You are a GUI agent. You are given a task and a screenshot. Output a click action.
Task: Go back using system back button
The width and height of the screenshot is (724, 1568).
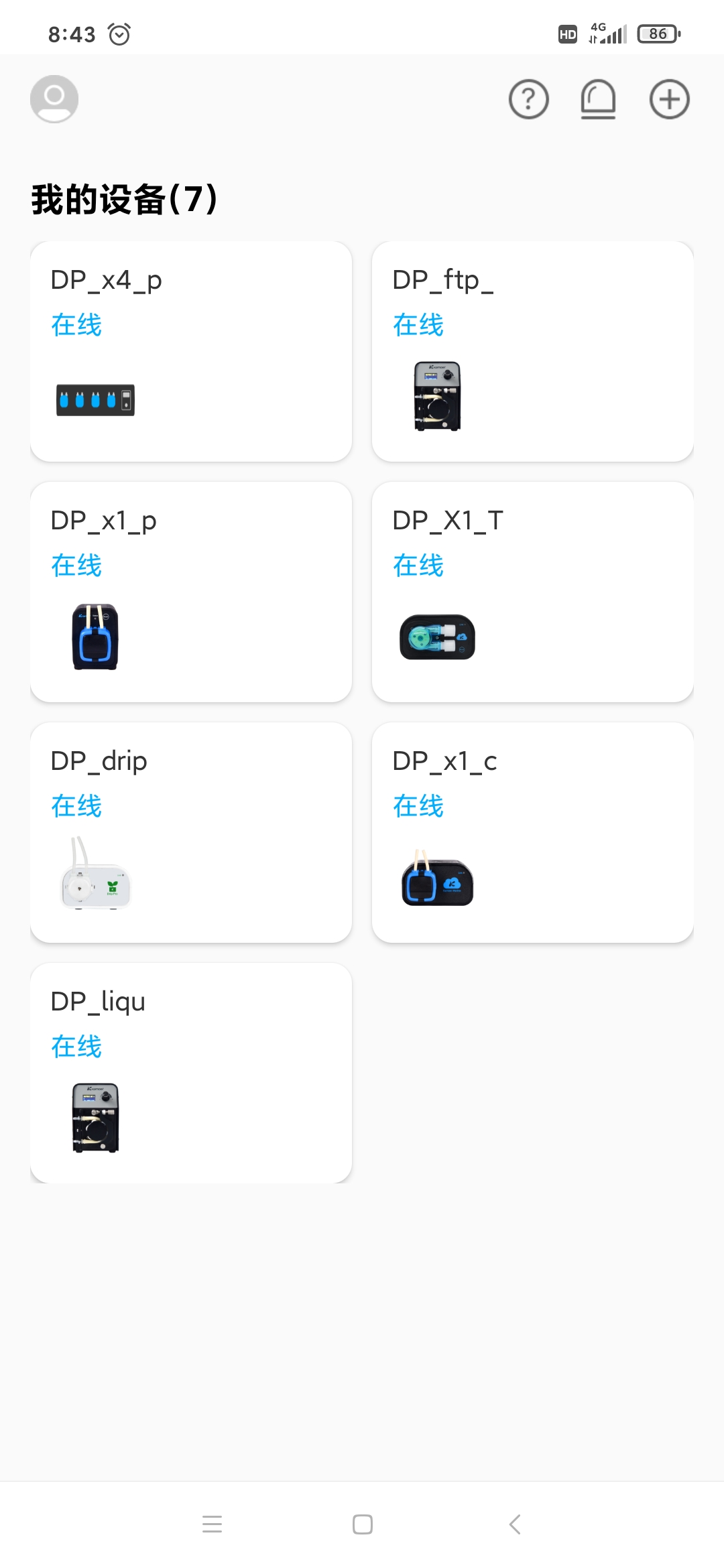[514, 1524]
